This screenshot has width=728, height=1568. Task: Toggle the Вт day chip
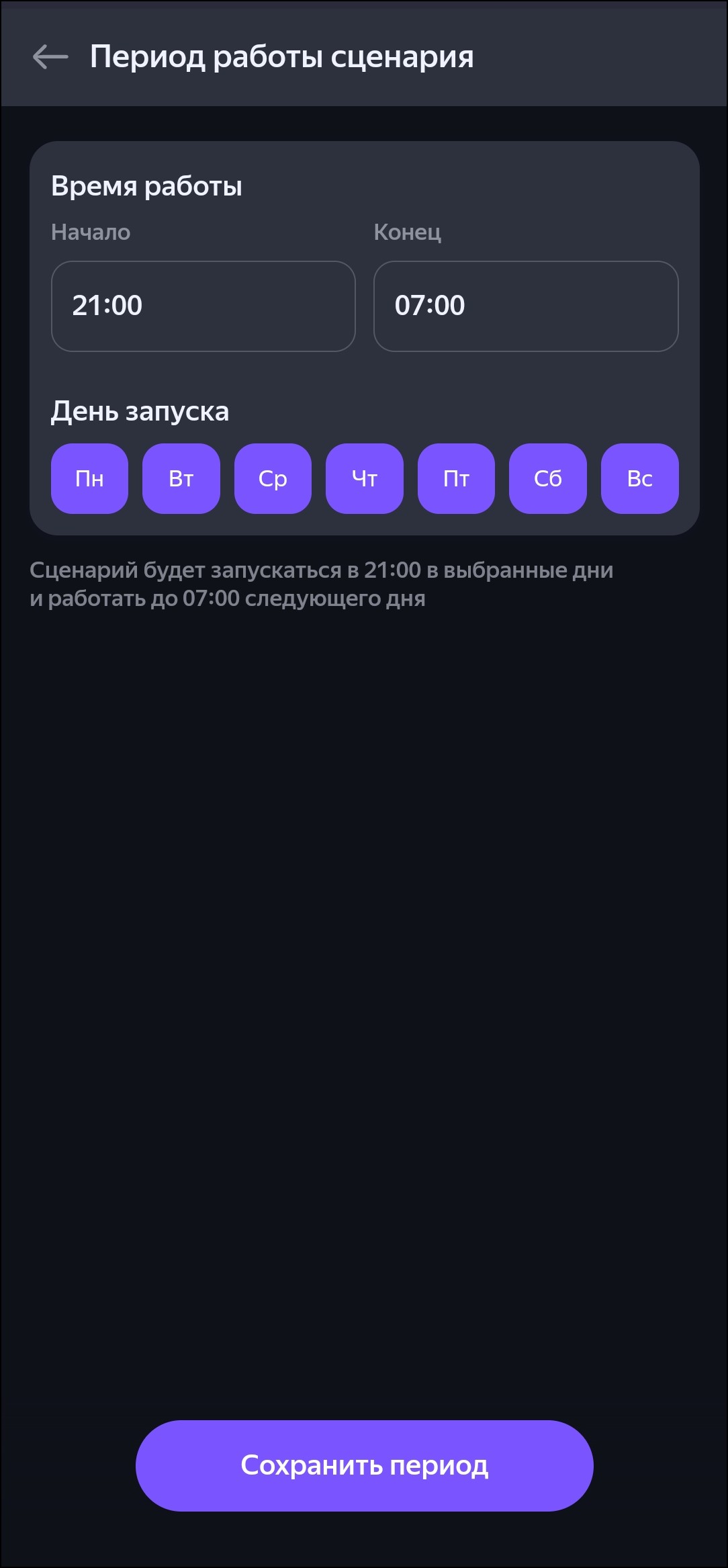pos(181,478)
